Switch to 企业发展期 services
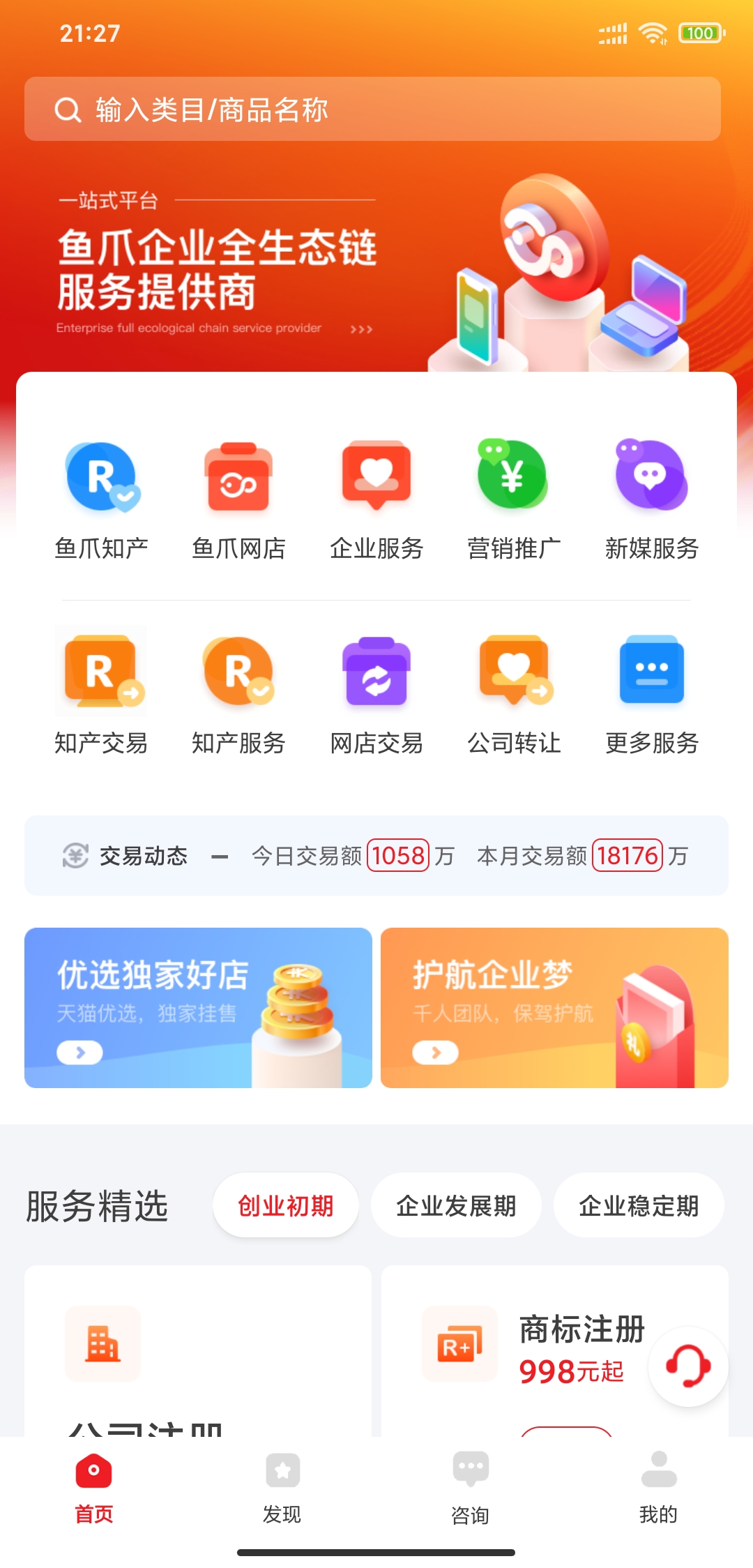Image resolution: width=753 pixels, height=1568 pixels. (456, 1205)
